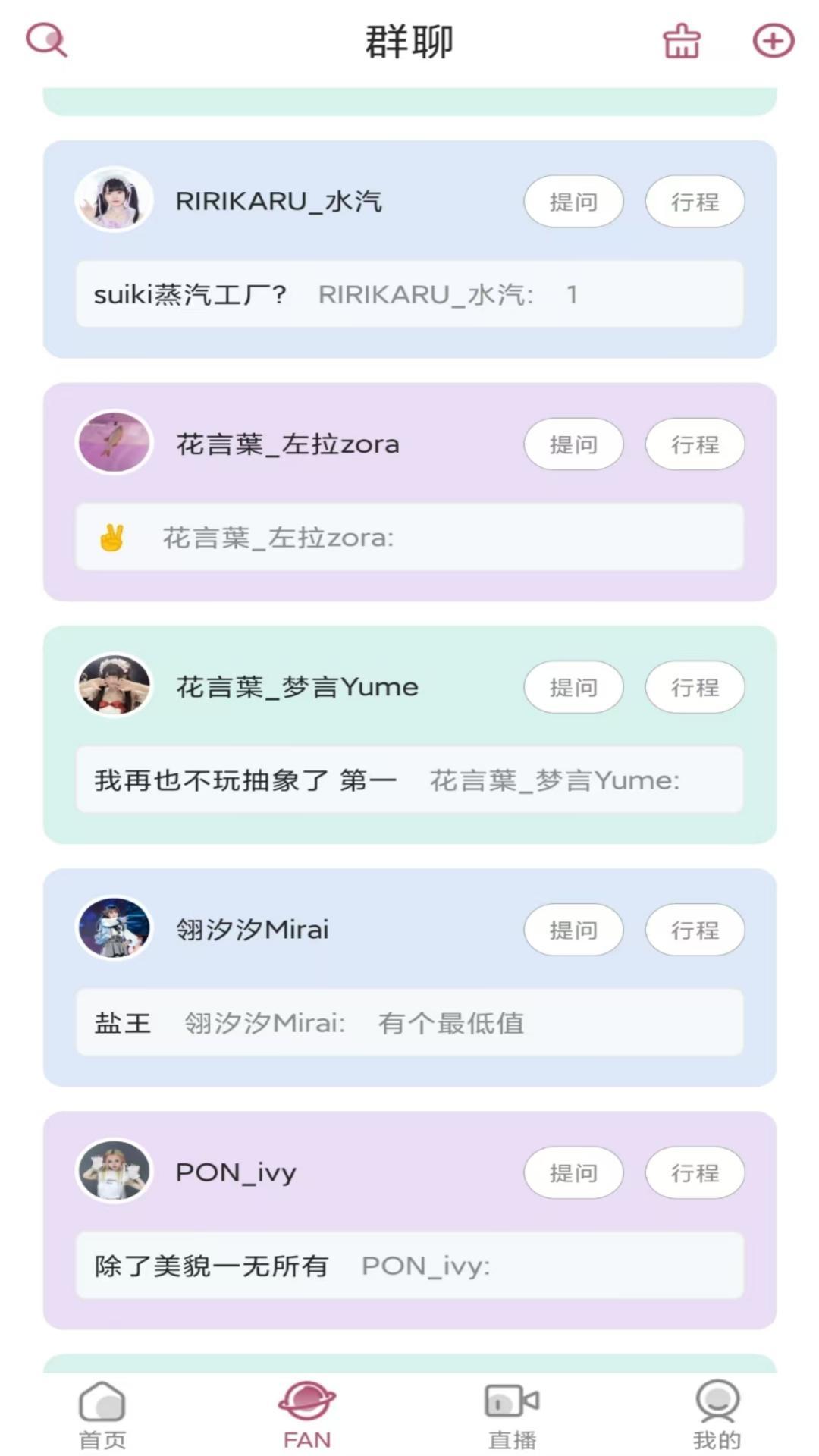Open the search icon at top left

click(45, 42)
